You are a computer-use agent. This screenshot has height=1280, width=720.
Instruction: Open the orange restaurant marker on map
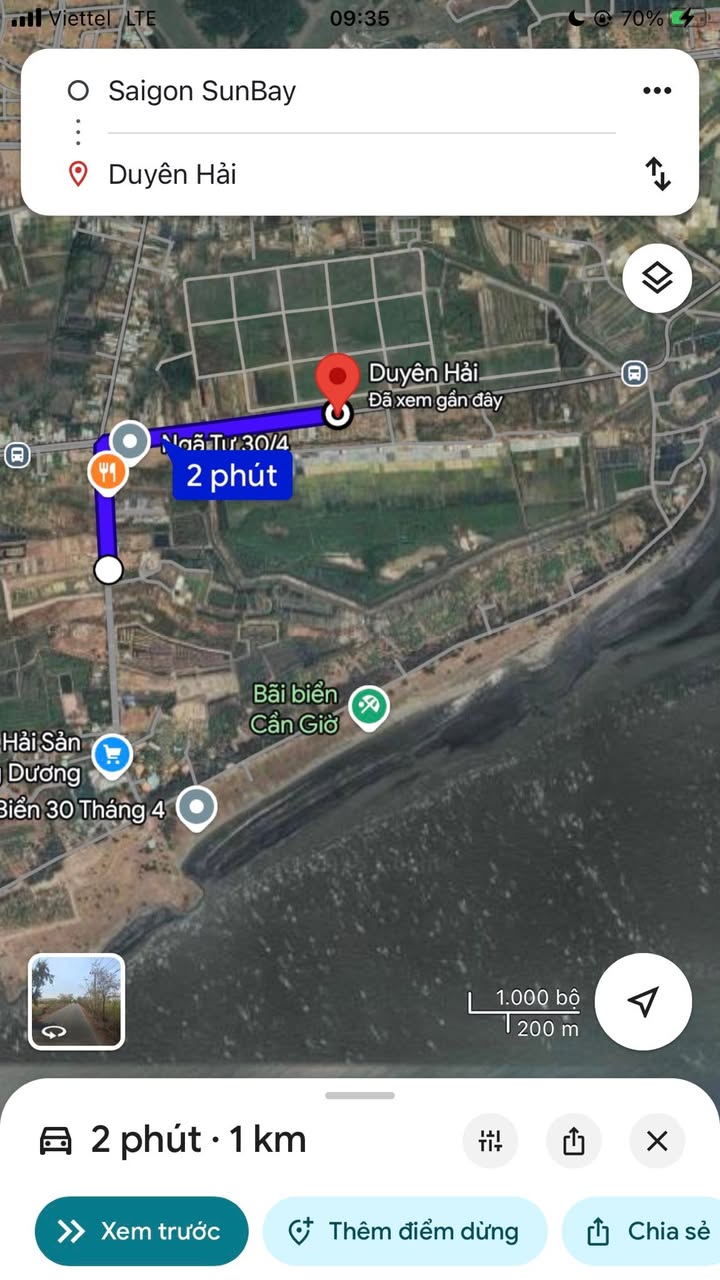(107, 472)
